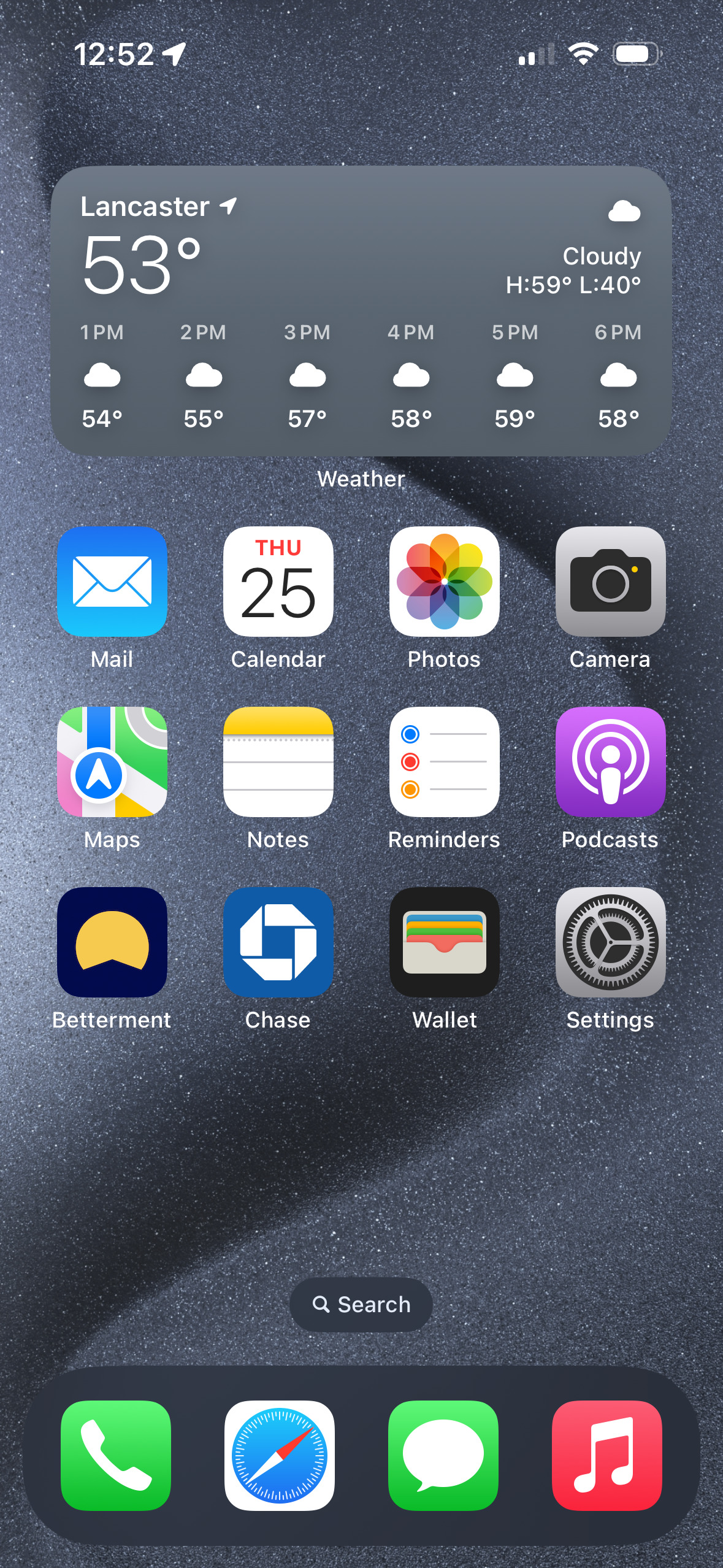Launch the Music app in the dock

[607, 1455]
